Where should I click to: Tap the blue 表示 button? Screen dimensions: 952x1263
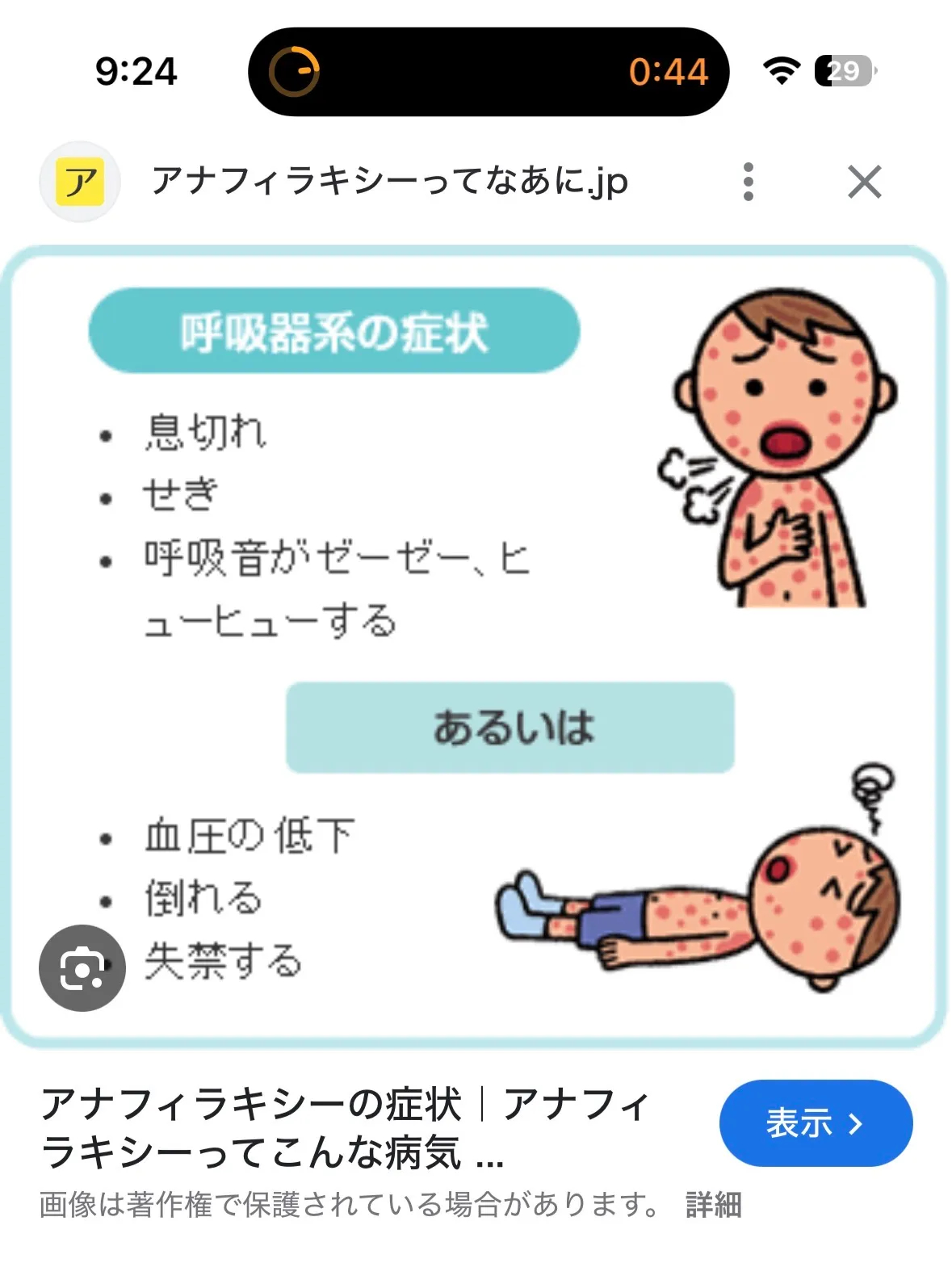(816, 1122)
